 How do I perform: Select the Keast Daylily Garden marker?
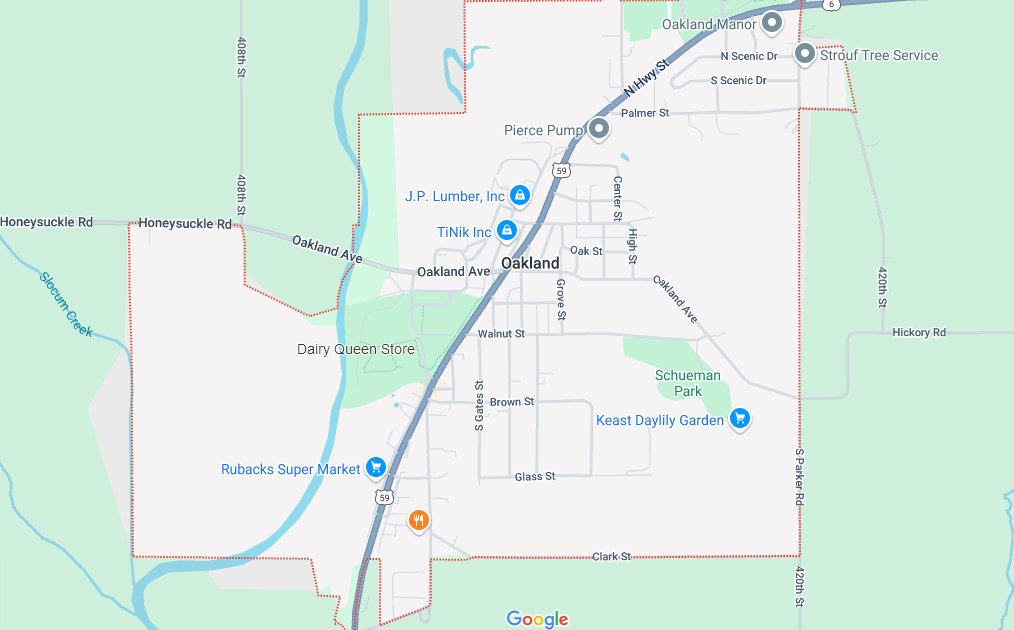pyautogui.click(x=739, y=419)
